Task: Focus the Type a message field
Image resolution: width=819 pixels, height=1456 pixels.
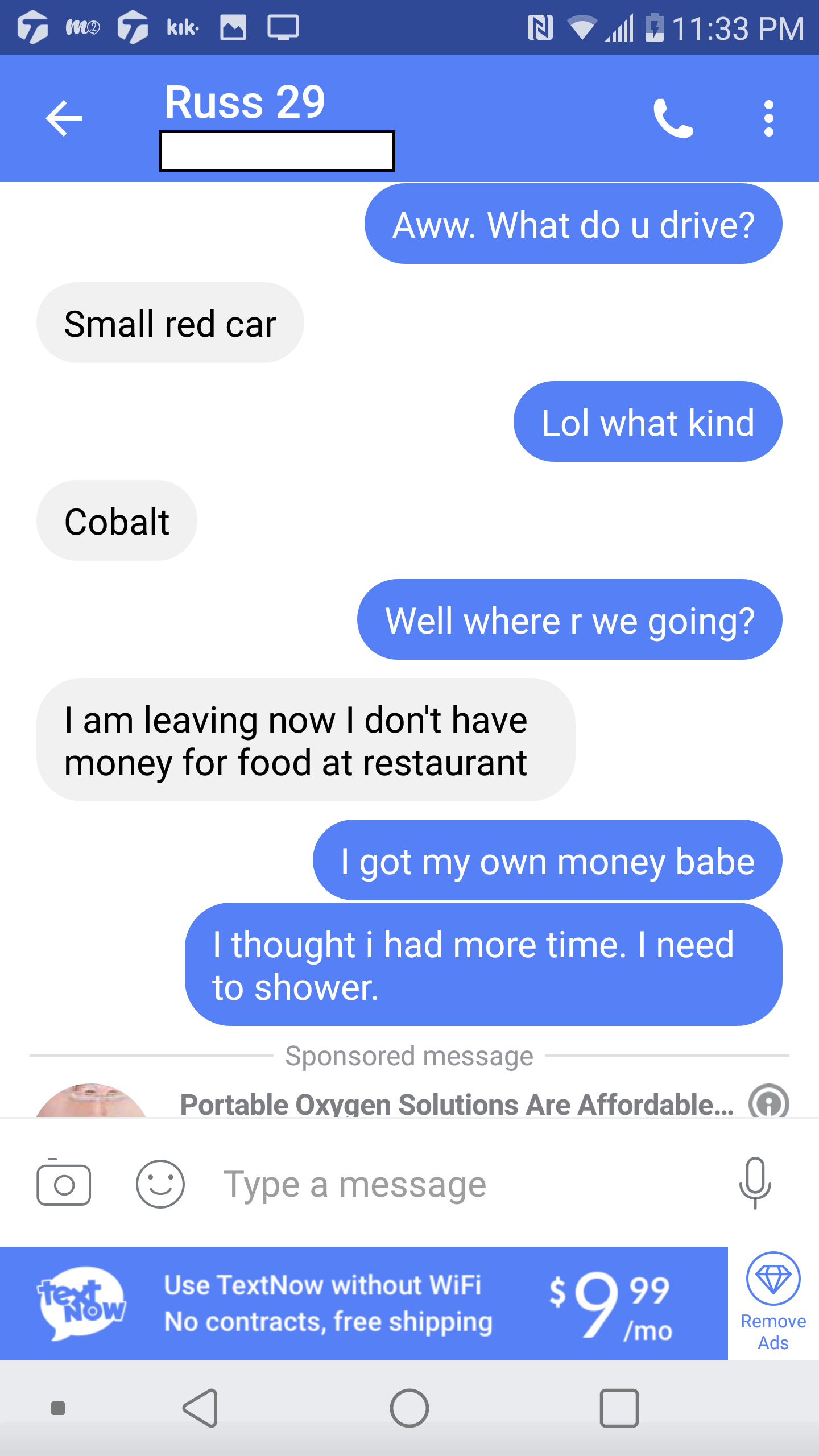Action: pyautogui.click(x=455, y=1184)
